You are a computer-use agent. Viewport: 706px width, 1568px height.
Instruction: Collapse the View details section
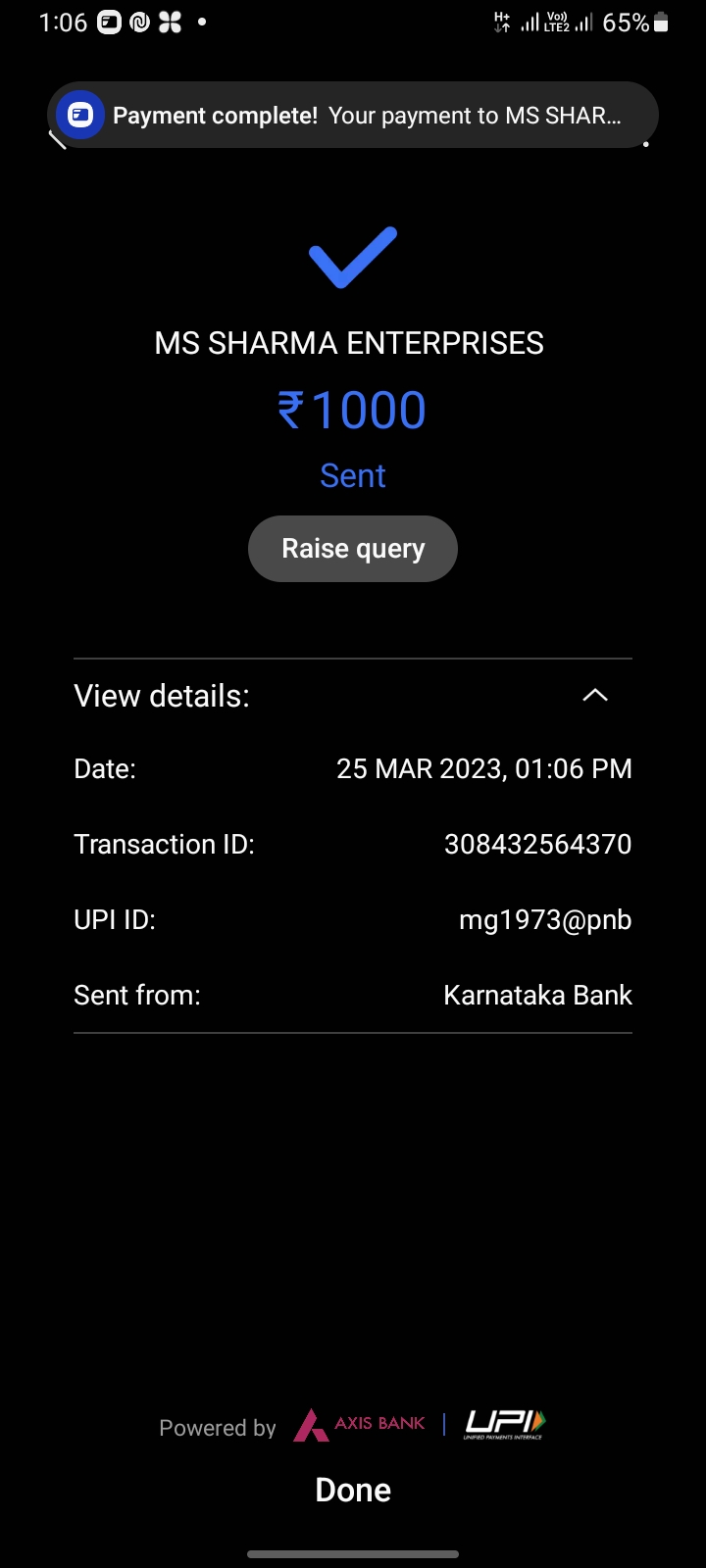[x=594, y=696]
